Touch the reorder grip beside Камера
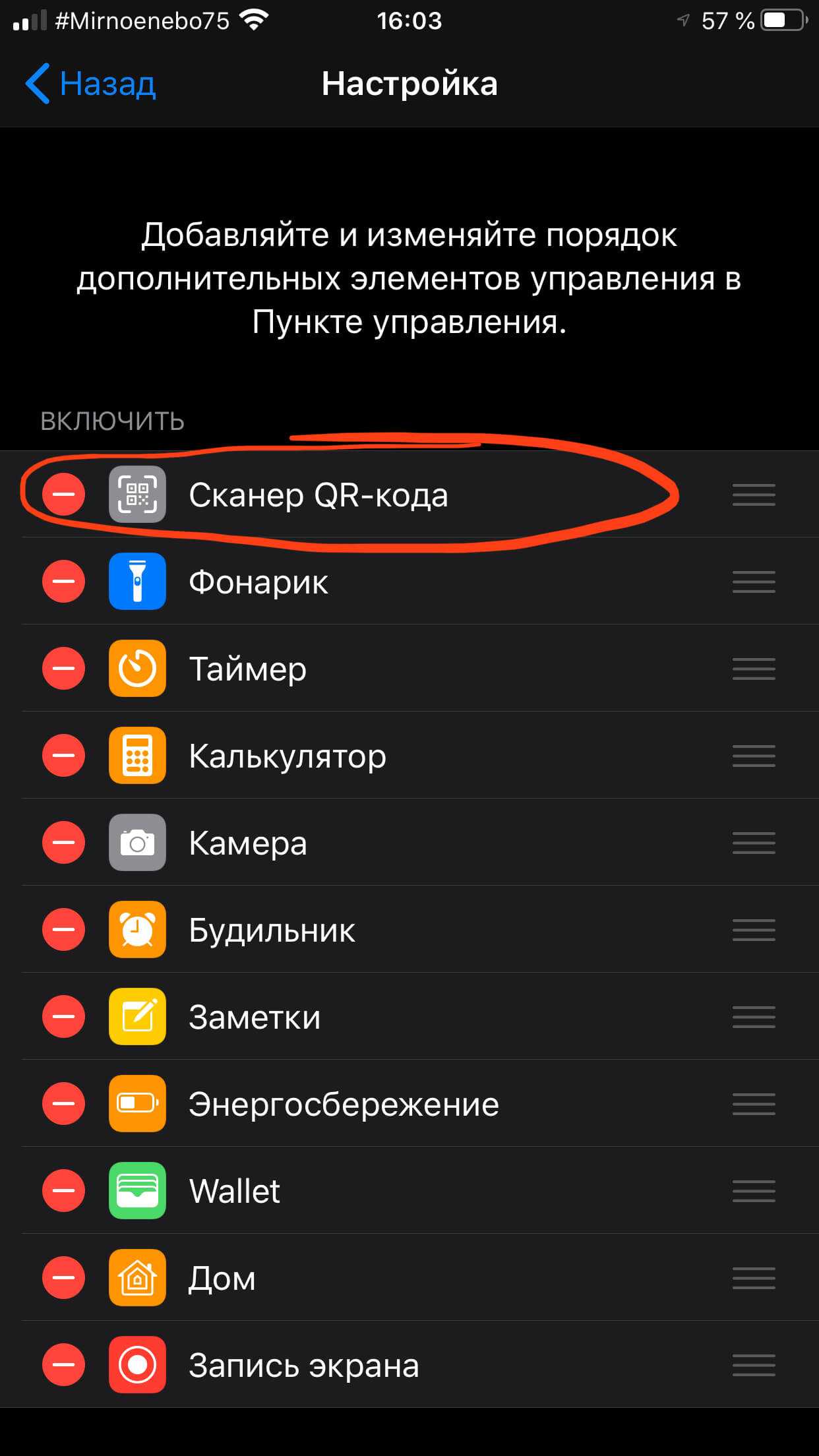The width and height of the screenshot is (819, 1456). (x=753, y=843)
